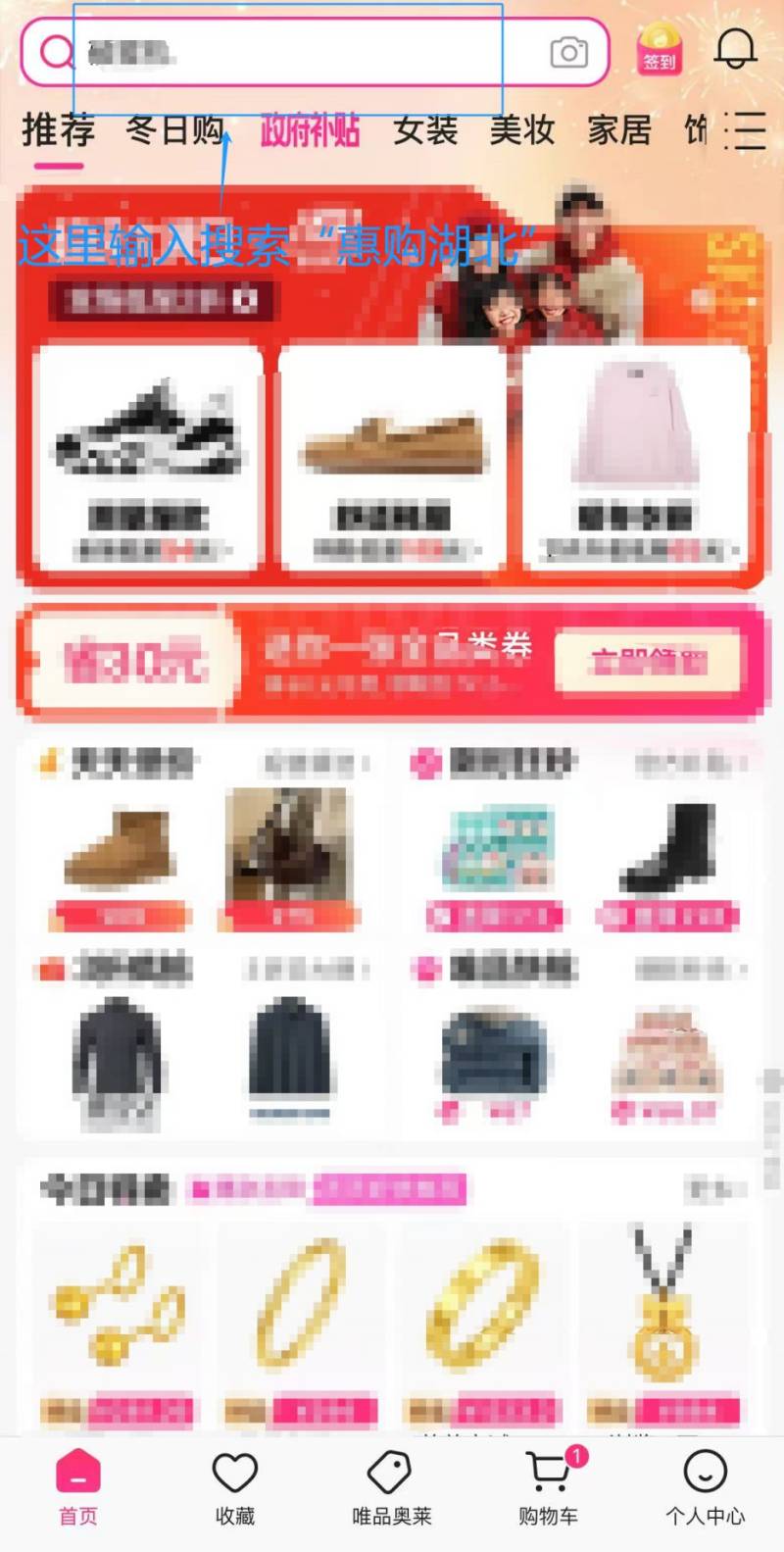Switch to the 女装 tab
The height and width of the screenshot is (1552, 784).
coord(425,129)
